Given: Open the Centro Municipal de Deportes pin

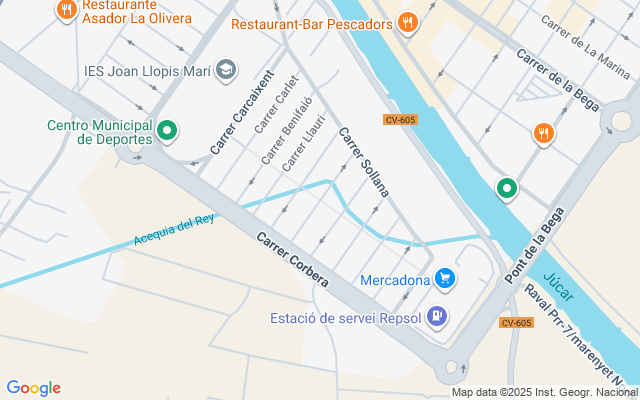Looking at the screenshot, I should click(x=168, y=130).
